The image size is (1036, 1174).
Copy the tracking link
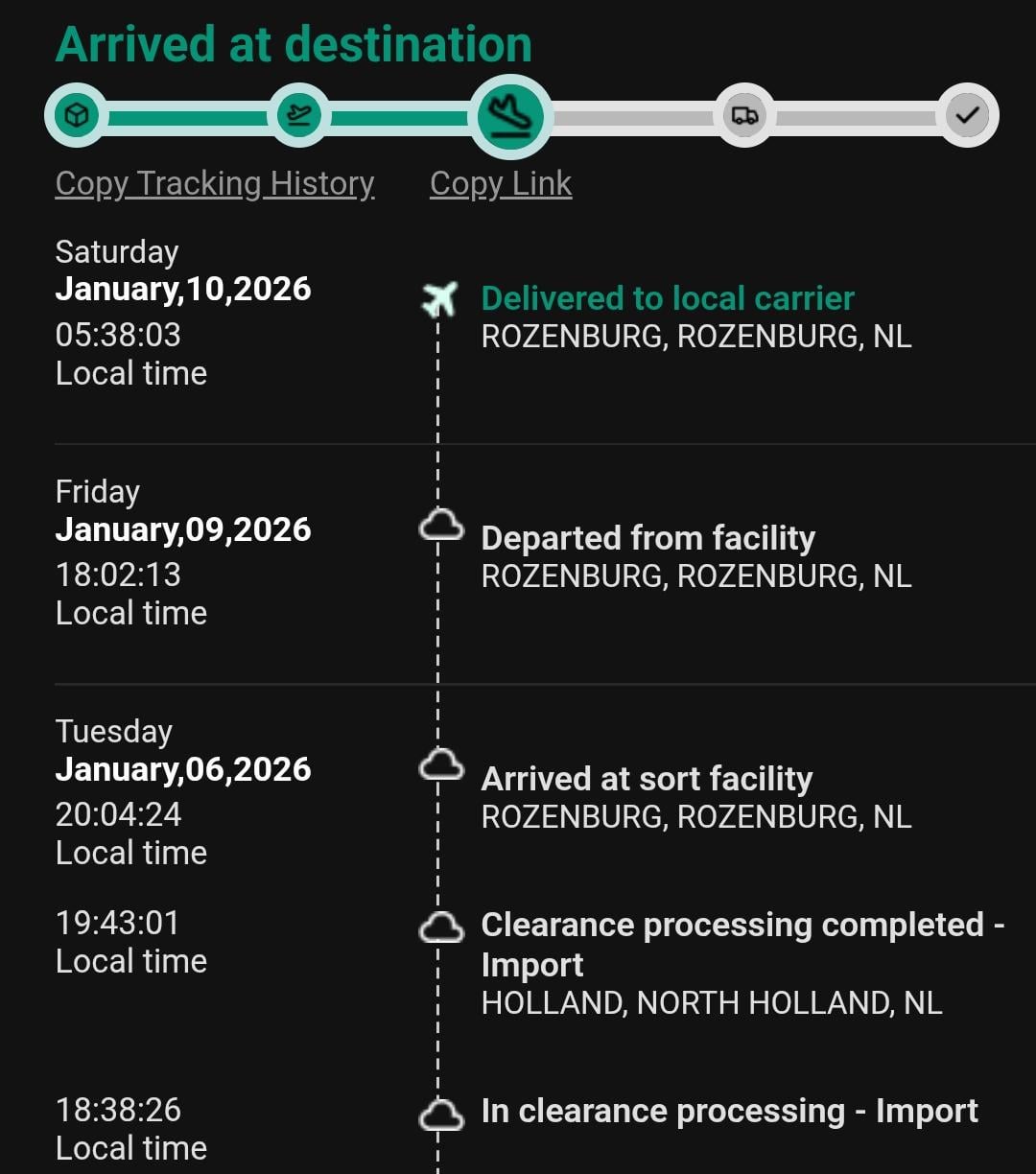[x=501, y=183]
